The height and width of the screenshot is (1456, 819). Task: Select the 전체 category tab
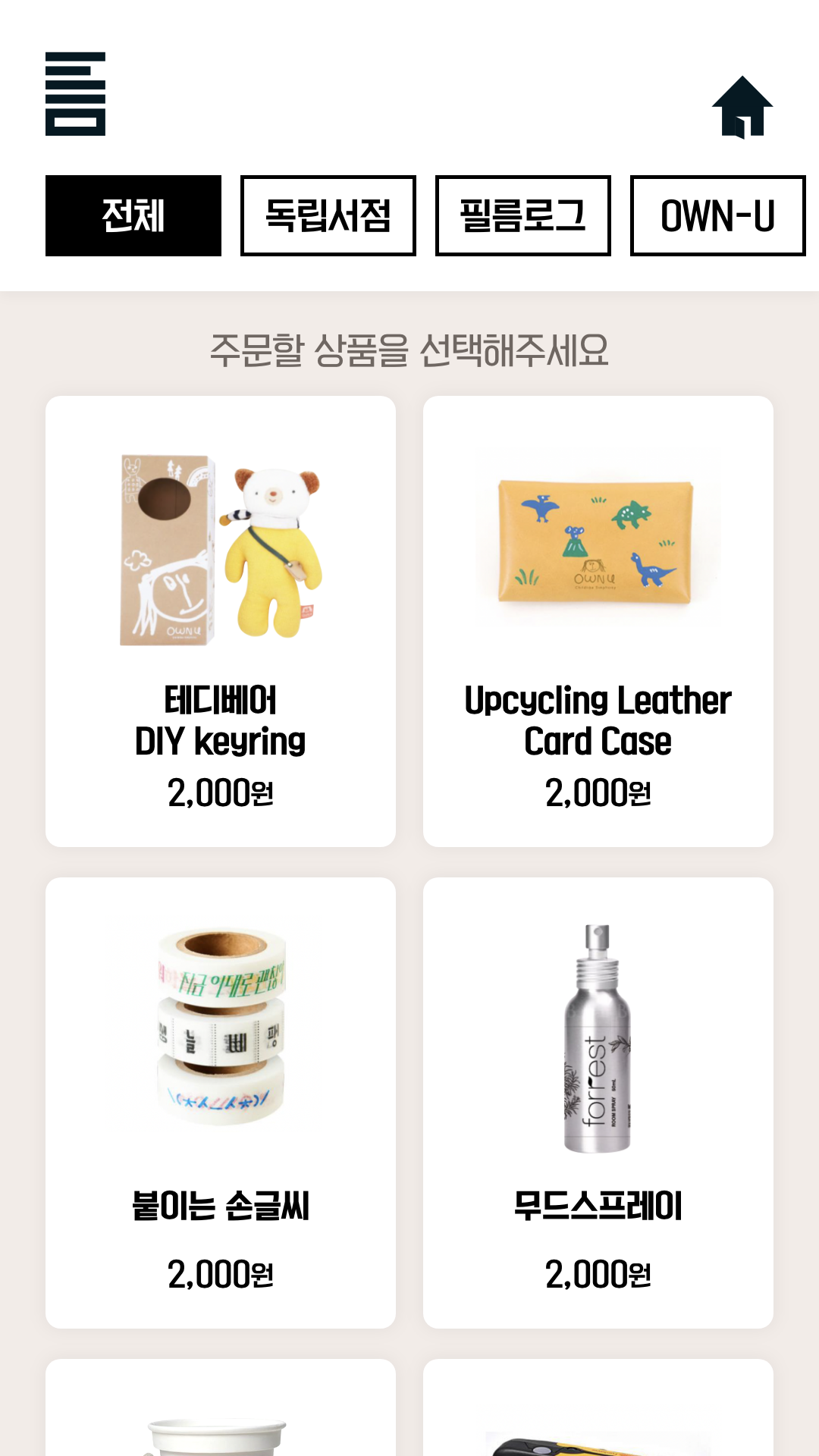(x=133, y=216)
